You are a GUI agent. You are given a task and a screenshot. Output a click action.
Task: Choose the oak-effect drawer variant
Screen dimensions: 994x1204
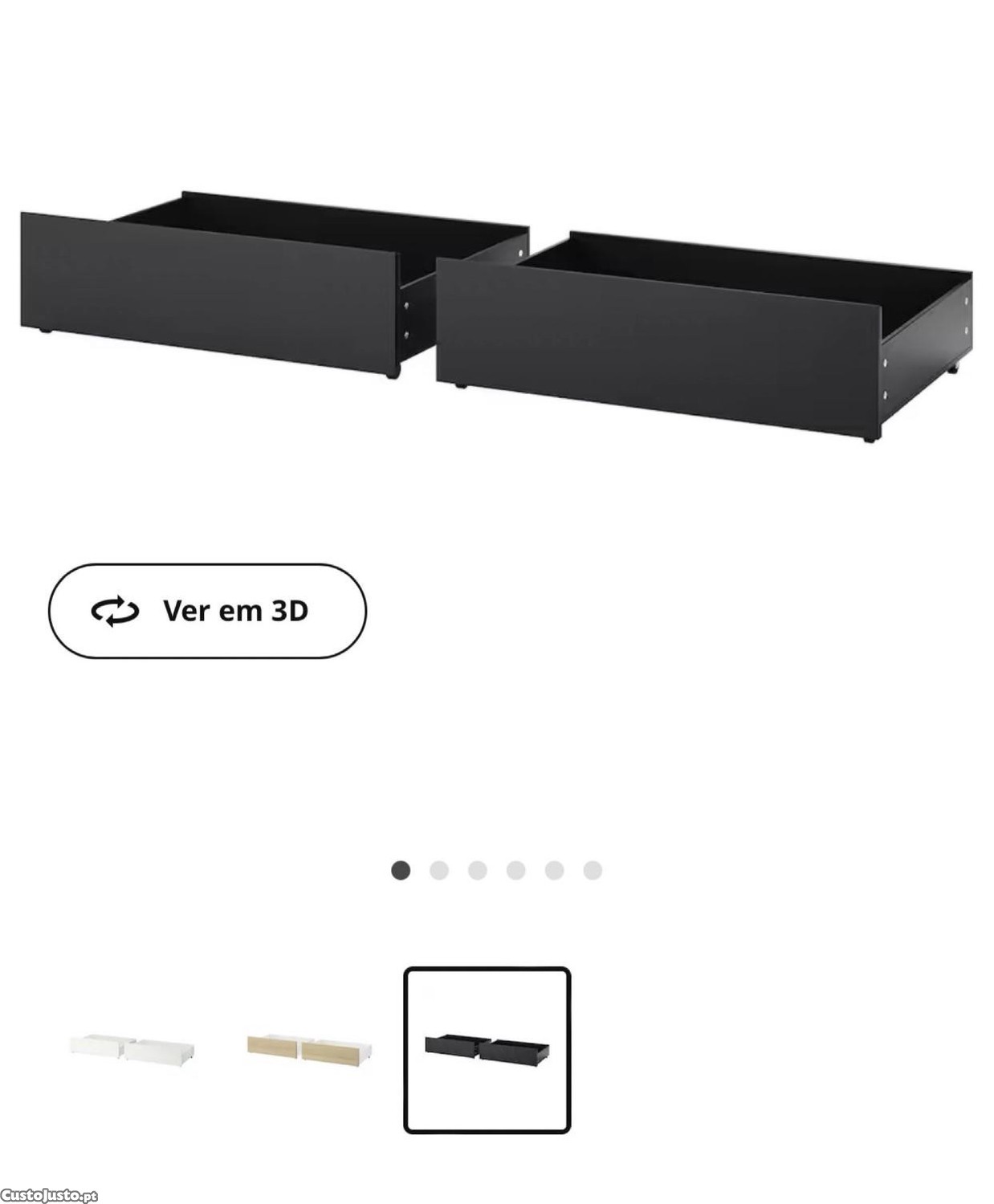pyautogui.click(x=309, y=1049)
